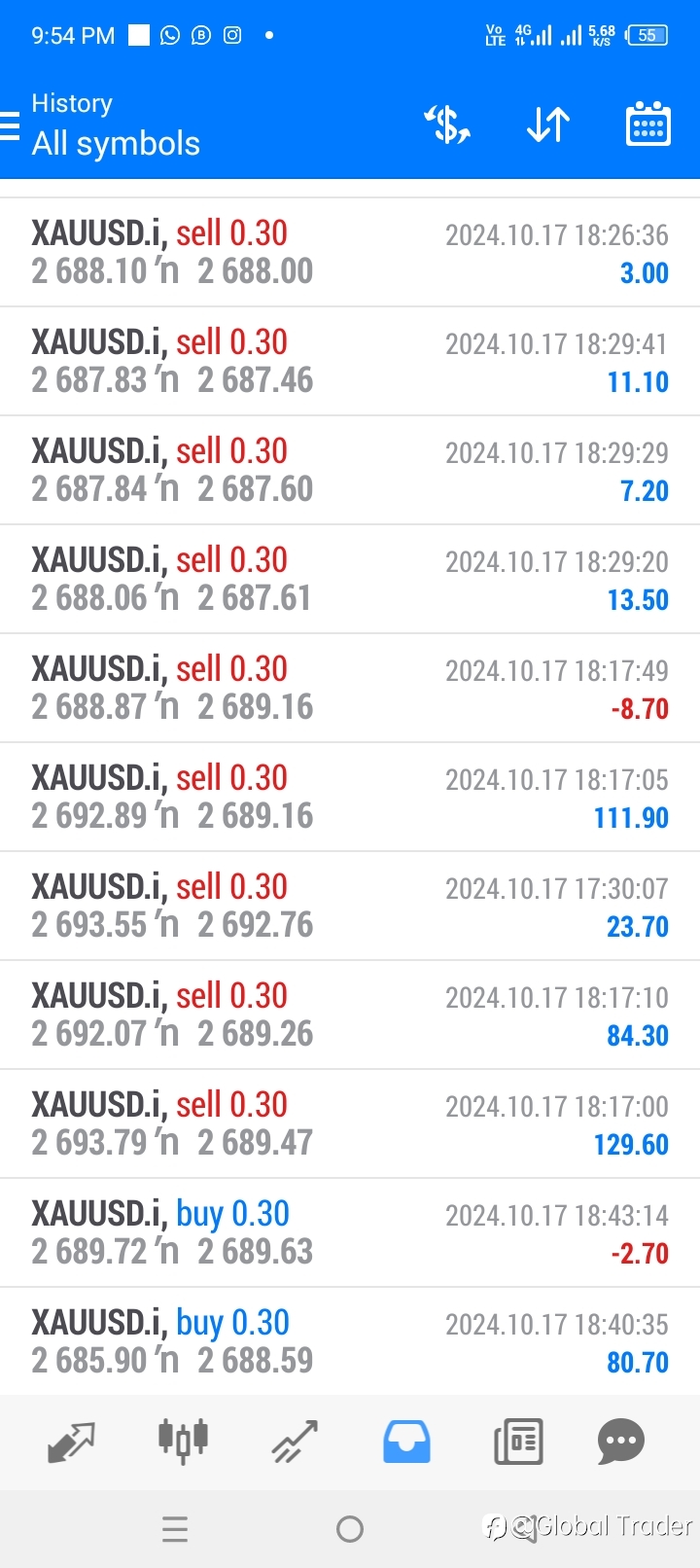Open the sell trade with profit 129.60
Screen dimensions: 700x1568
pos(350,1124)
